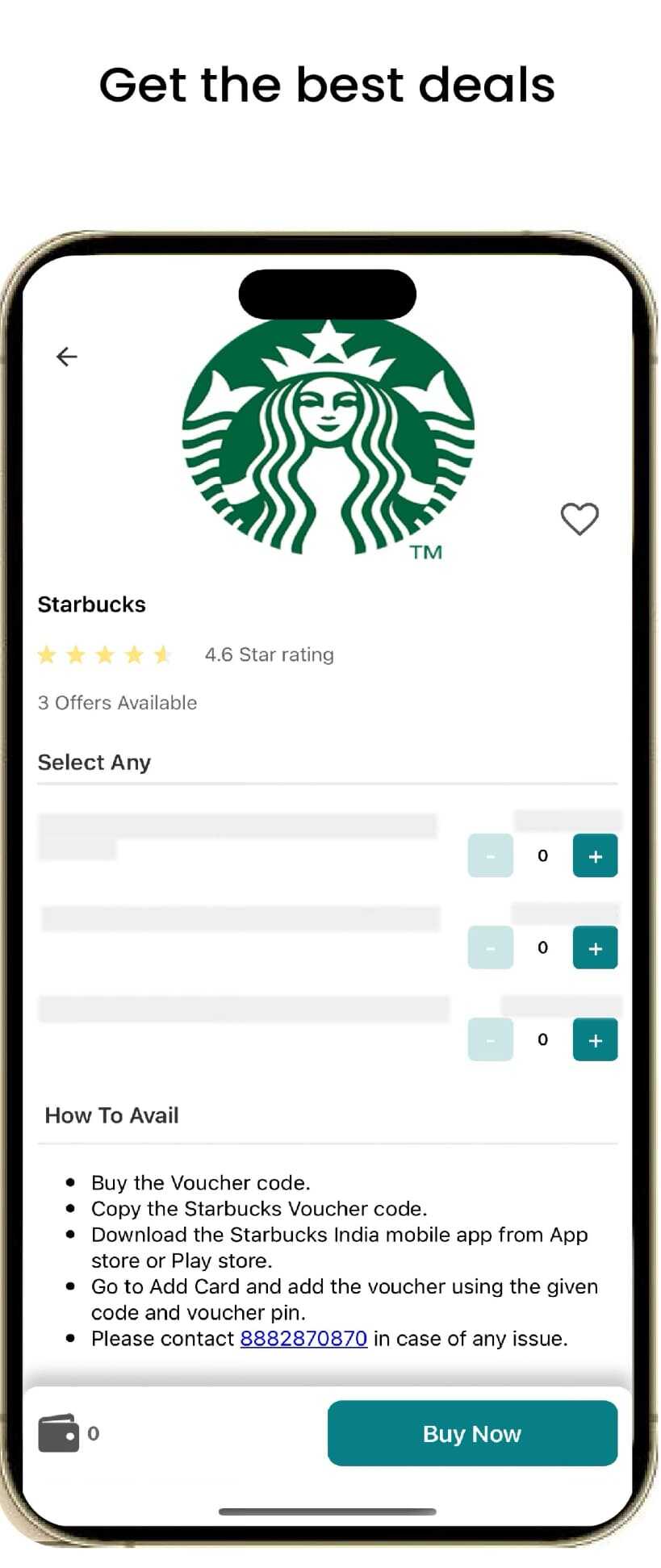
Task: Tap the back arrow icon
Action: tap(67, 356)
